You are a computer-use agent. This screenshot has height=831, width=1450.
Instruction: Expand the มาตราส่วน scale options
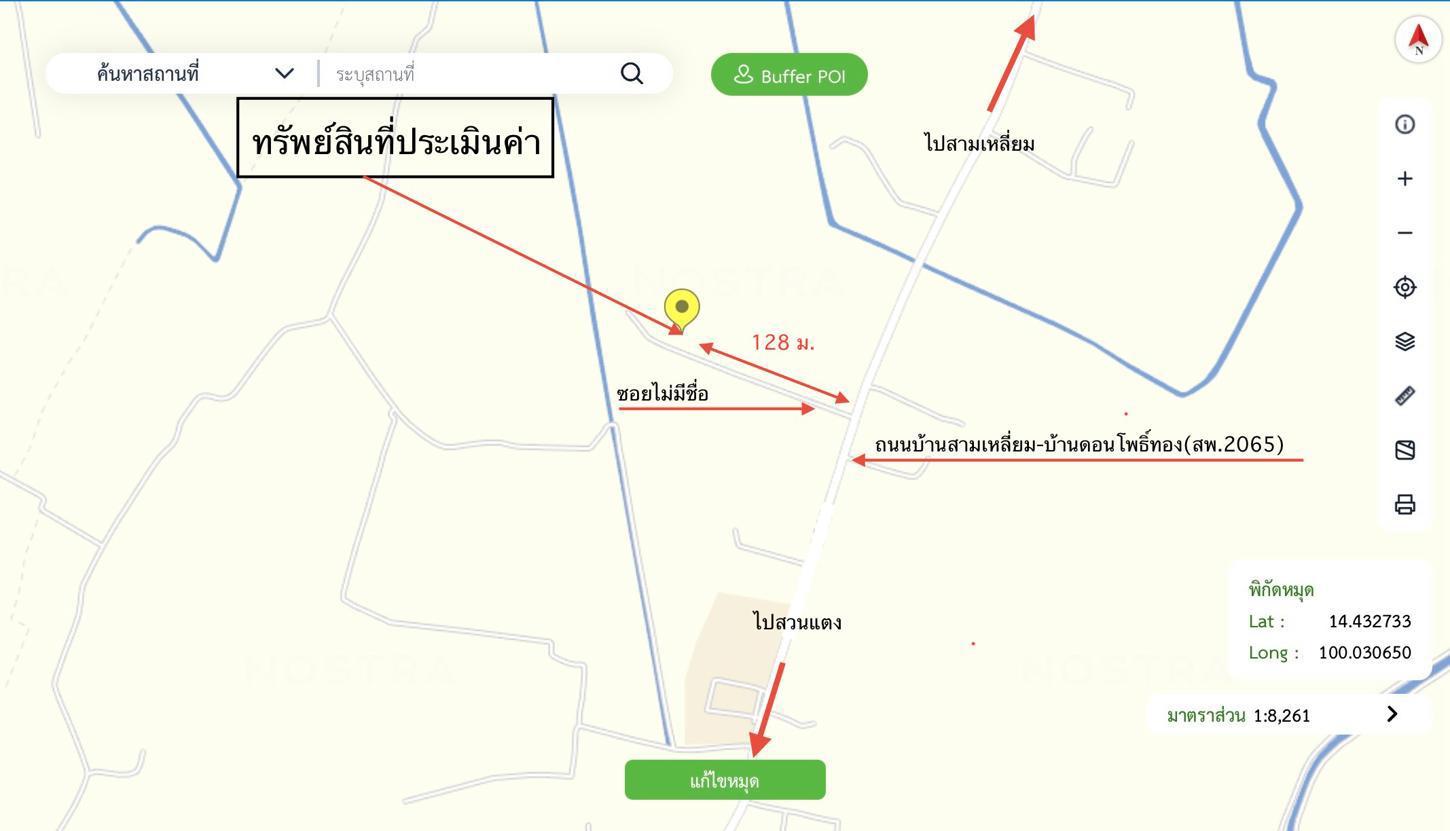click(x=1392, y=714)
